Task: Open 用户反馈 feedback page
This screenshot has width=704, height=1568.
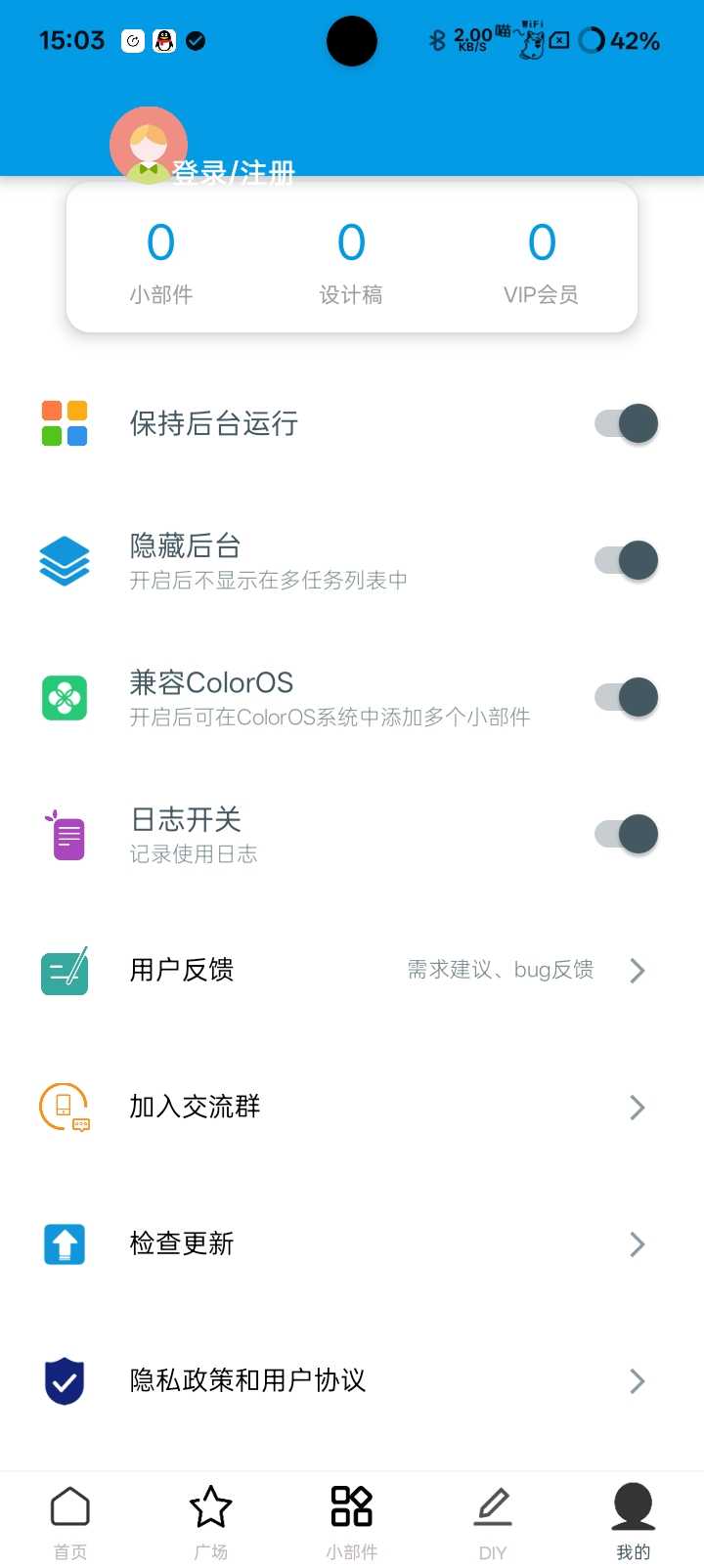Action: pos(352,970)
